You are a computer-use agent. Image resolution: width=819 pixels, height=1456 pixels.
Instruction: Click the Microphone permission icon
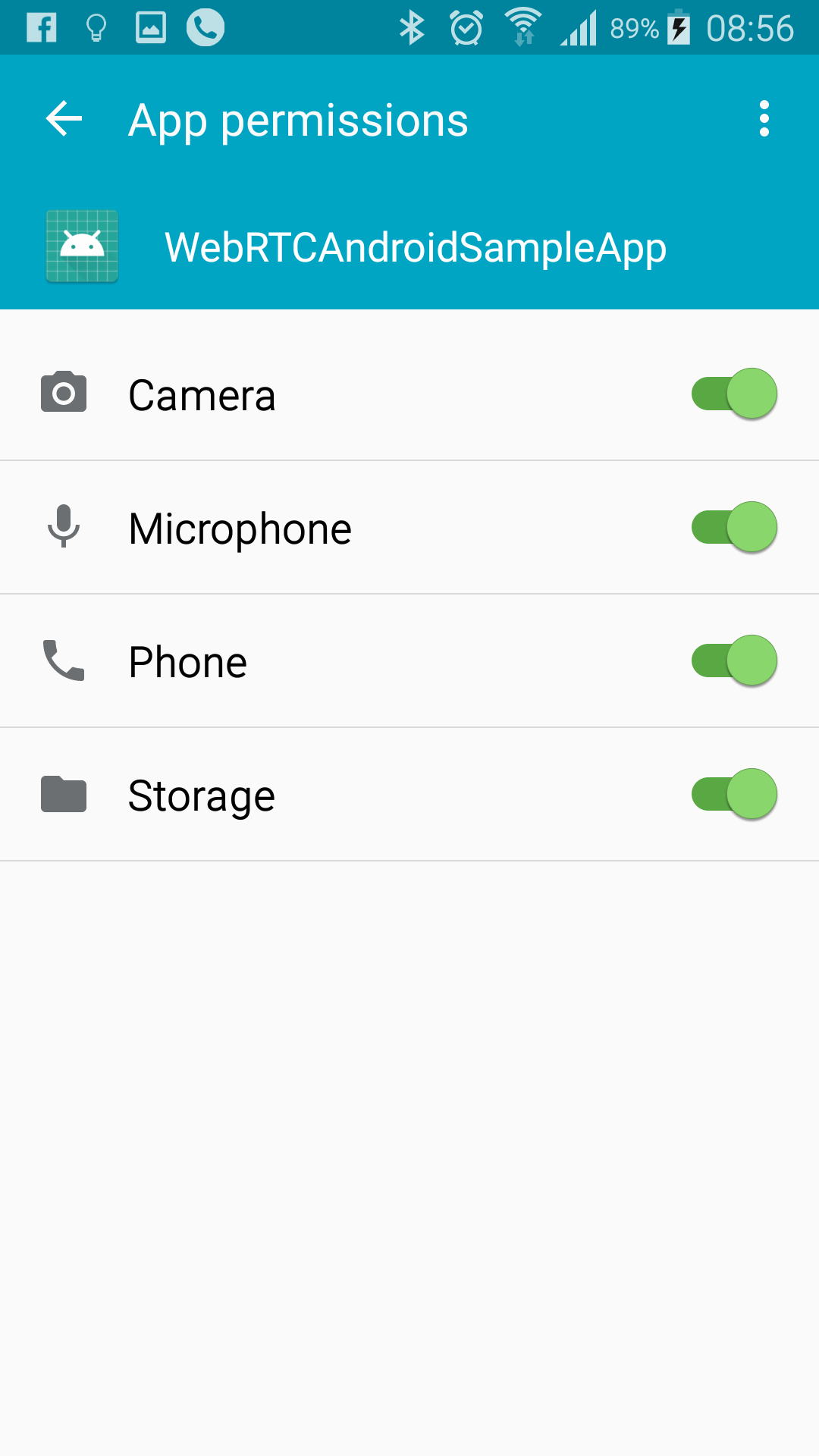tap(64, 526)
